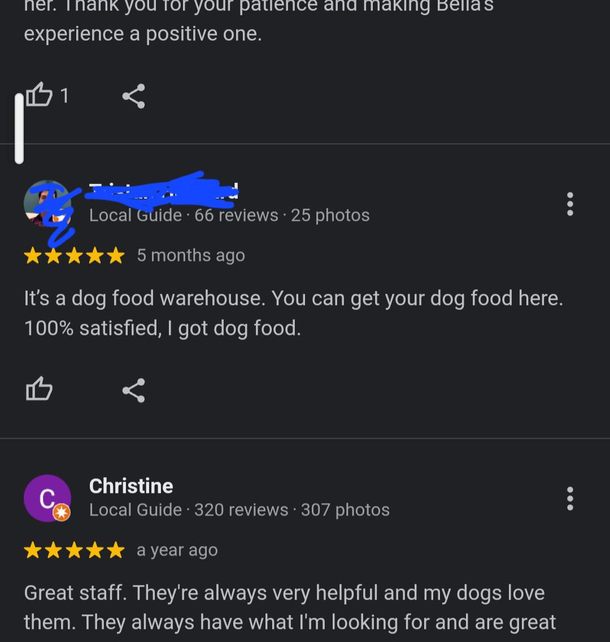Open overflow menu on Christine's review

tap(570, 498)
